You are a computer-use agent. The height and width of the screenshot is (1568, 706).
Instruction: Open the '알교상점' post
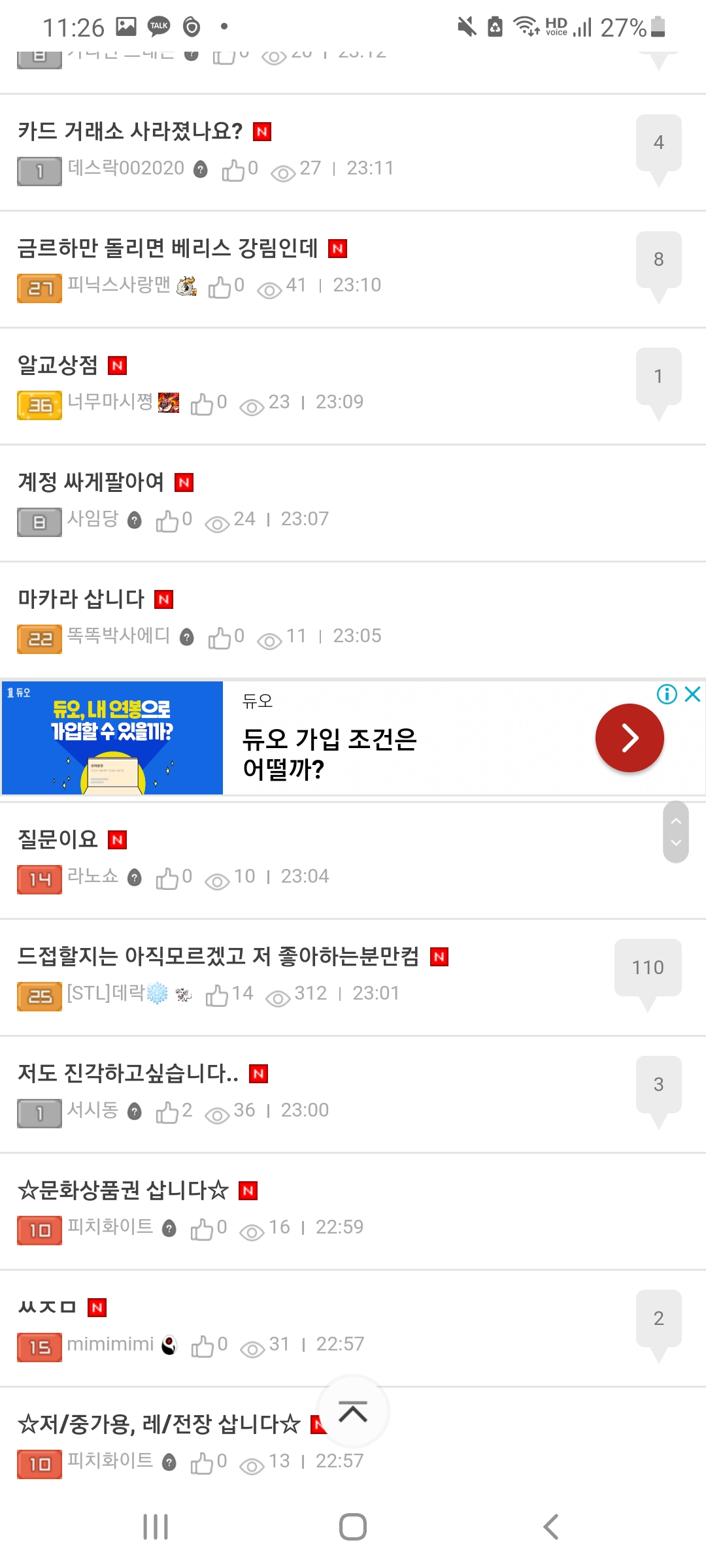pos(58,365)
